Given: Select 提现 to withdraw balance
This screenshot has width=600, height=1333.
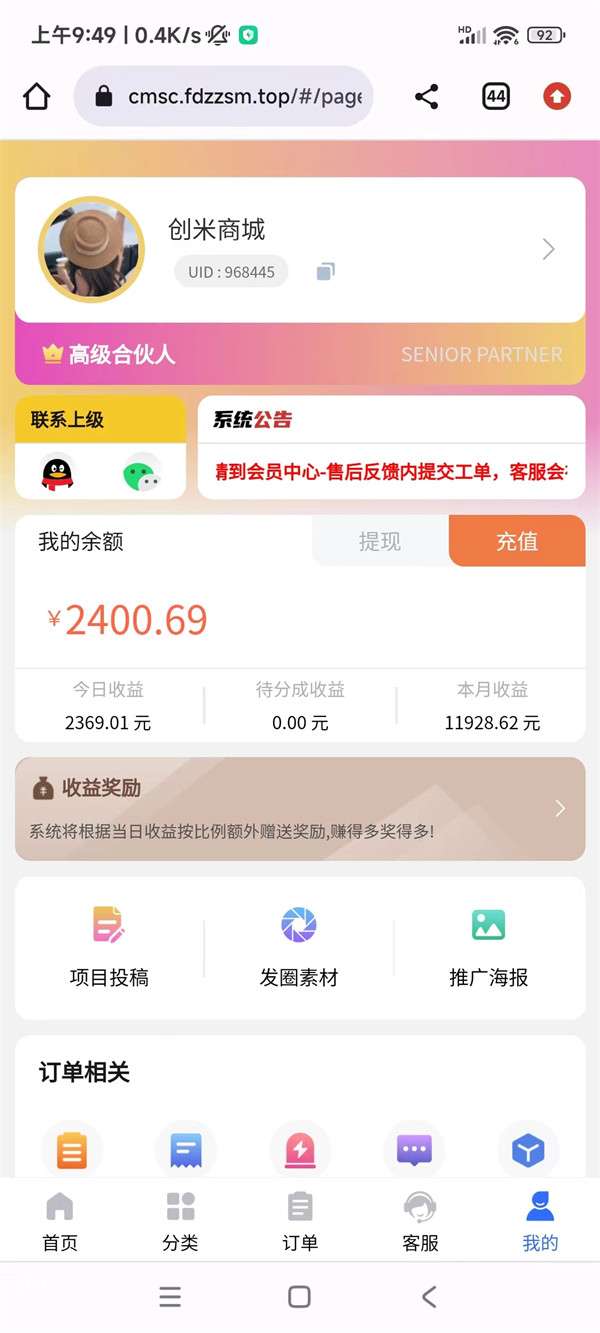Looking at the screenshot, I should (380, 541).
